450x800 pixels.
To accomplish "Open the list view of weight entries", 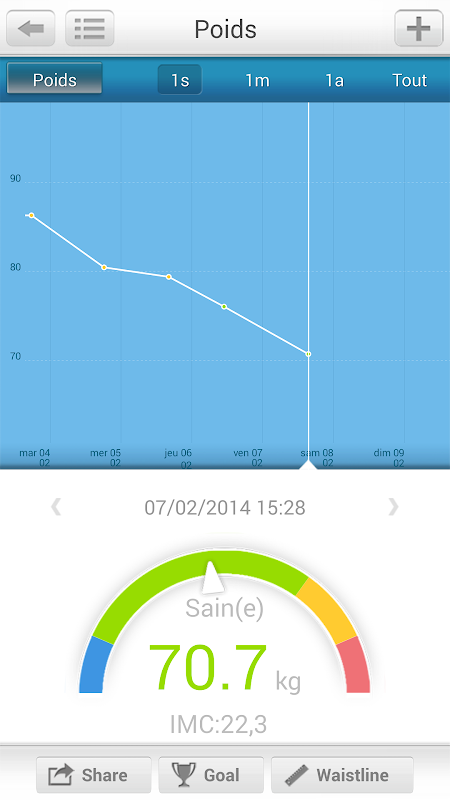I will (90, 29).
